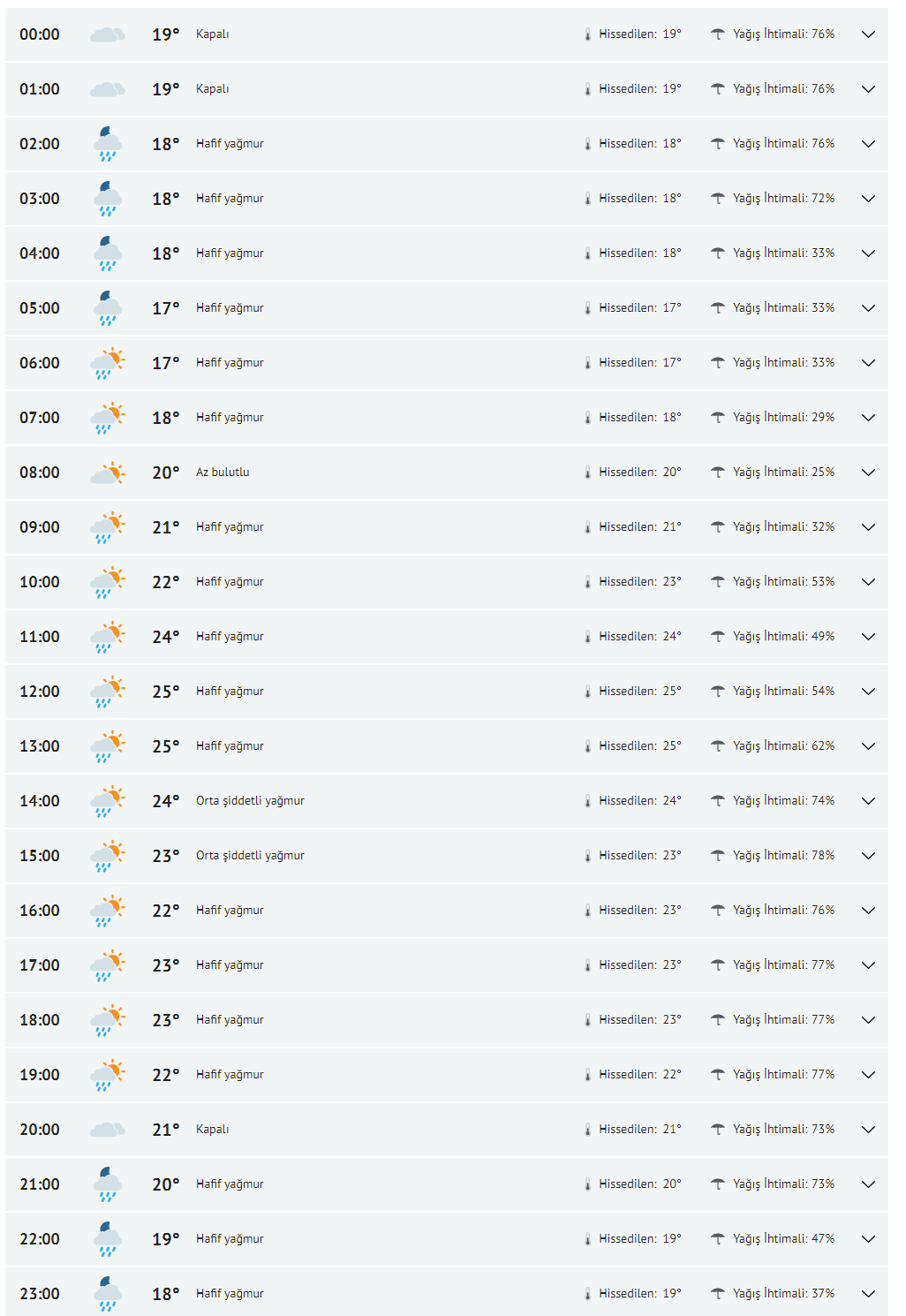Expand the 05:00 hourly row
Image resolution: width=906 pixels, height=1316 pixels.
click(x=868, y=308)
